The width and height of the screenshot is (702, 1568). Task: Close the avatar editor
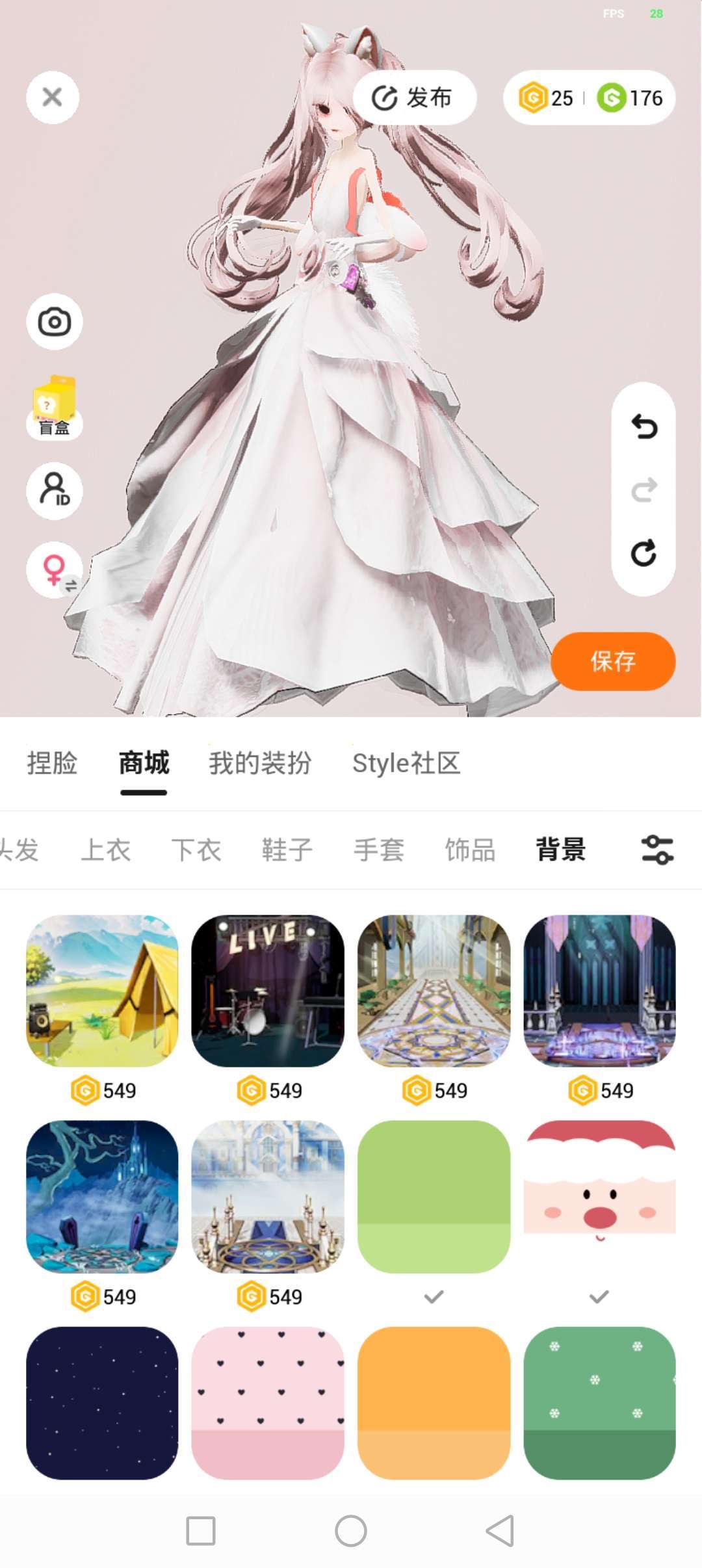53,98
